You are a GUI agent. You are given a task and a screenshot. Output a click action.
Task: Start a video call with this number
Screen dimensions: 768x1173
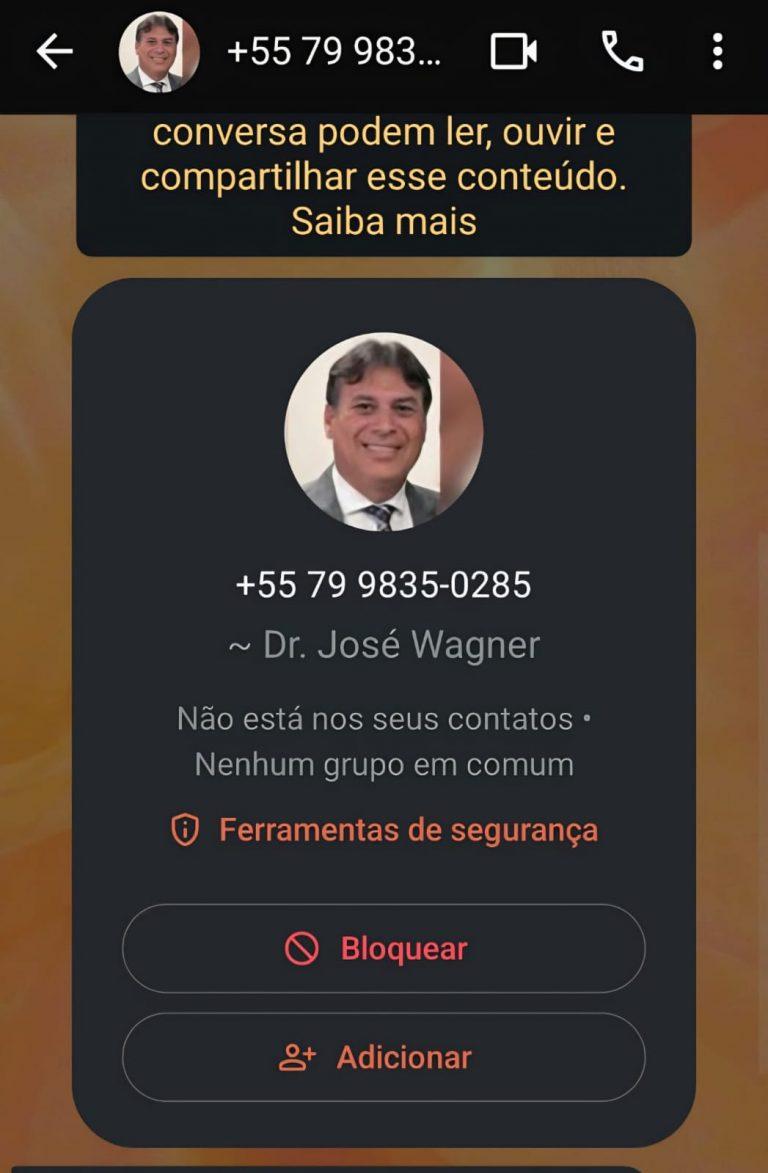click(514, 52)
